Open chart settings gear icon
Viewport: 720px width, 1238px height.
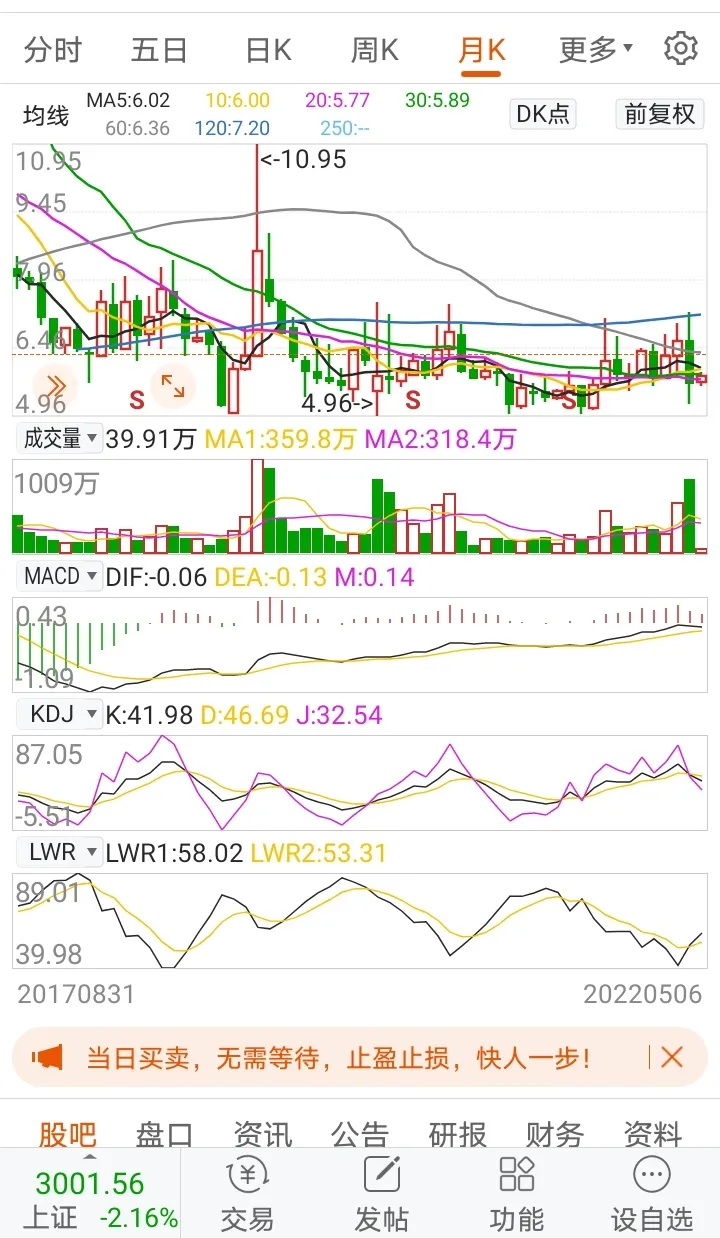pyautogui.click(x=681, y=48)
